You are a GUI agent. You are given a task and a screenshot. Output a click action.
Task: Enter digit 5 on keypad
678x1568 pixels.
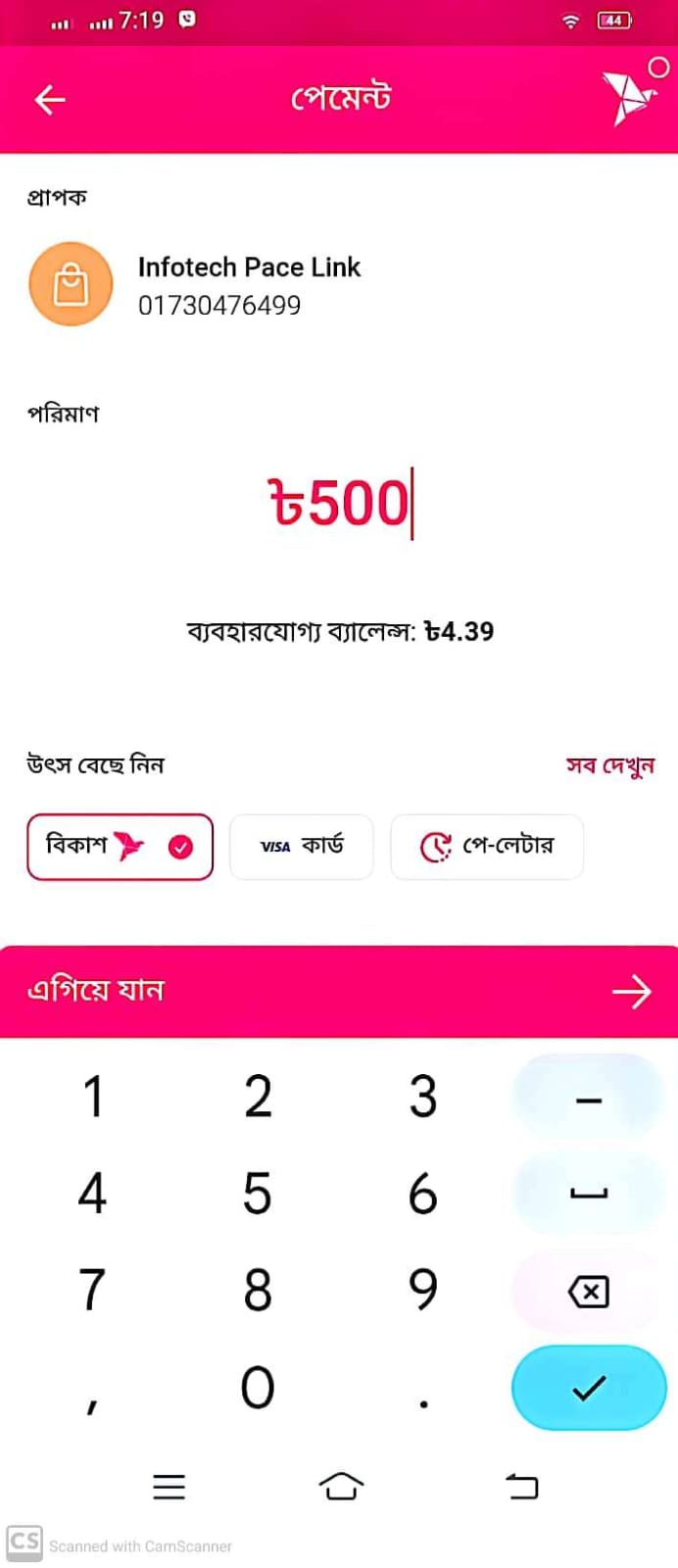pyautogui.click(x=258, y=1193)
